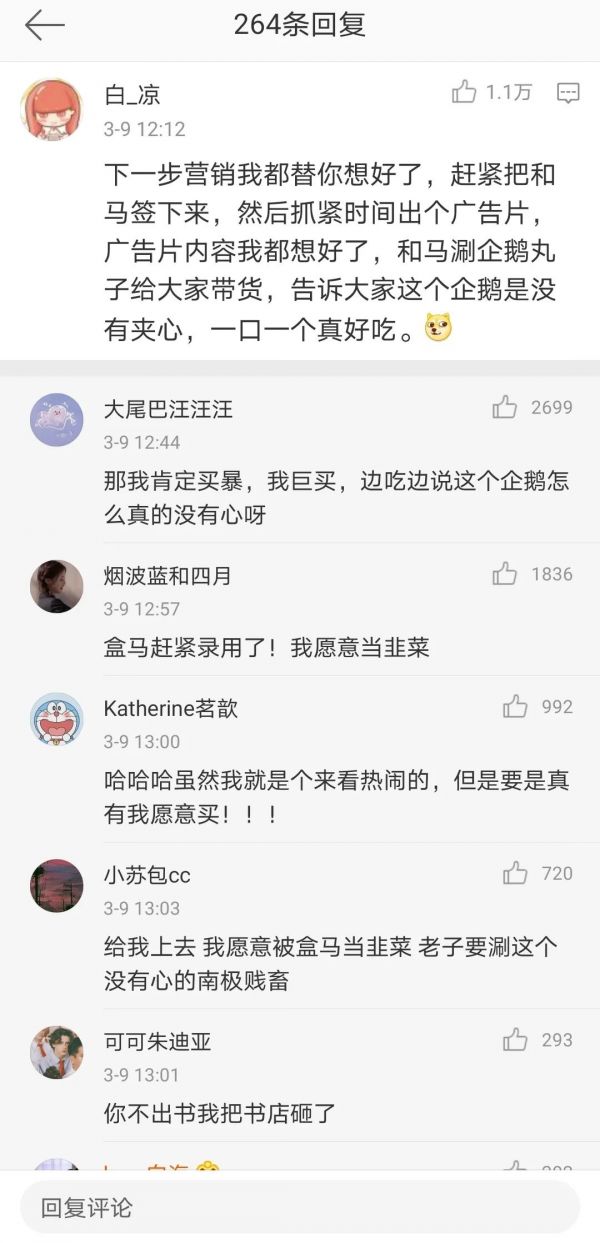600x1243 pixels.
Task: Open 大尾巴汪汪汪's avatar
Action: (x=56, y=419)
